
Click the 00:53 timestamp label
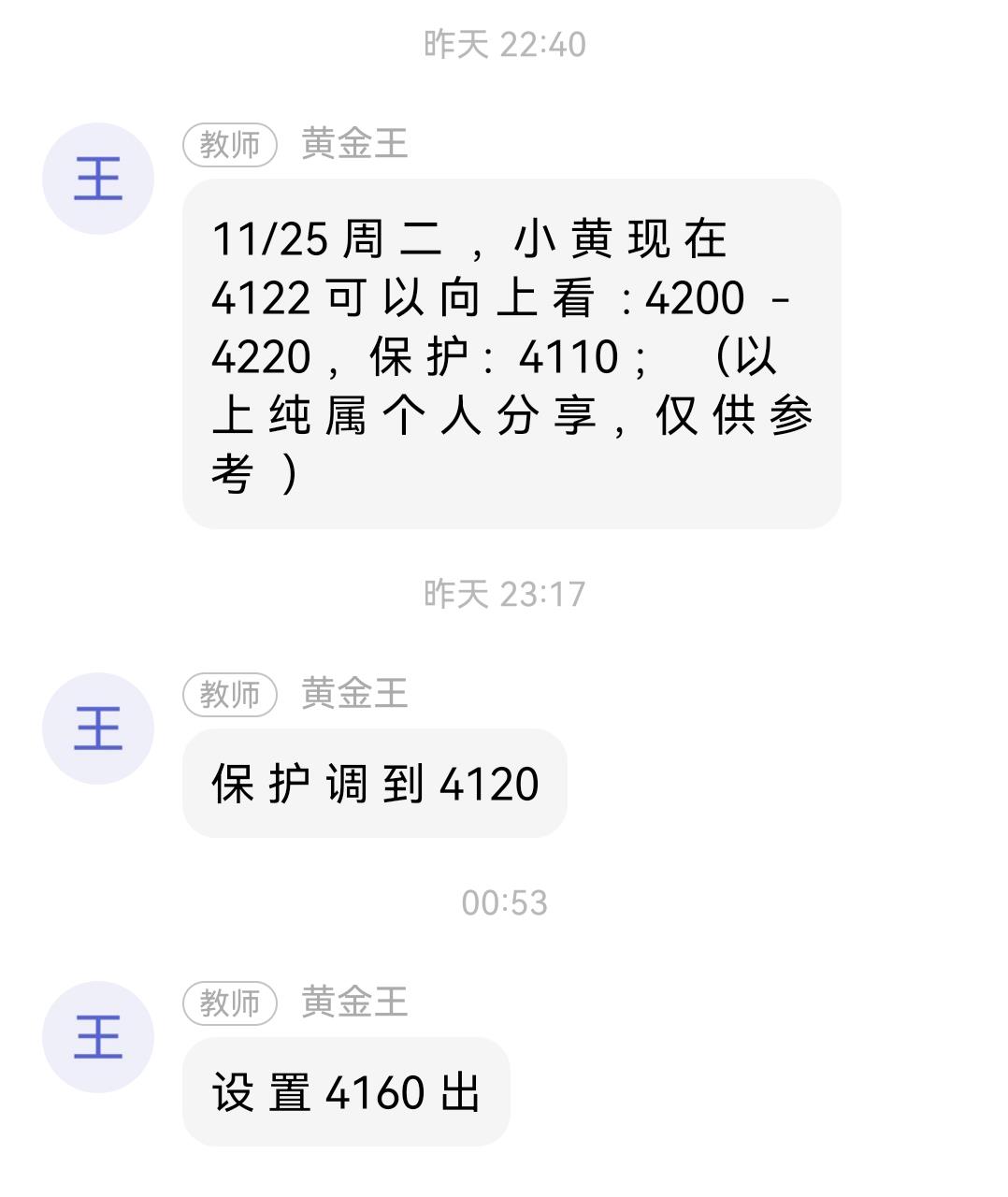504,902
